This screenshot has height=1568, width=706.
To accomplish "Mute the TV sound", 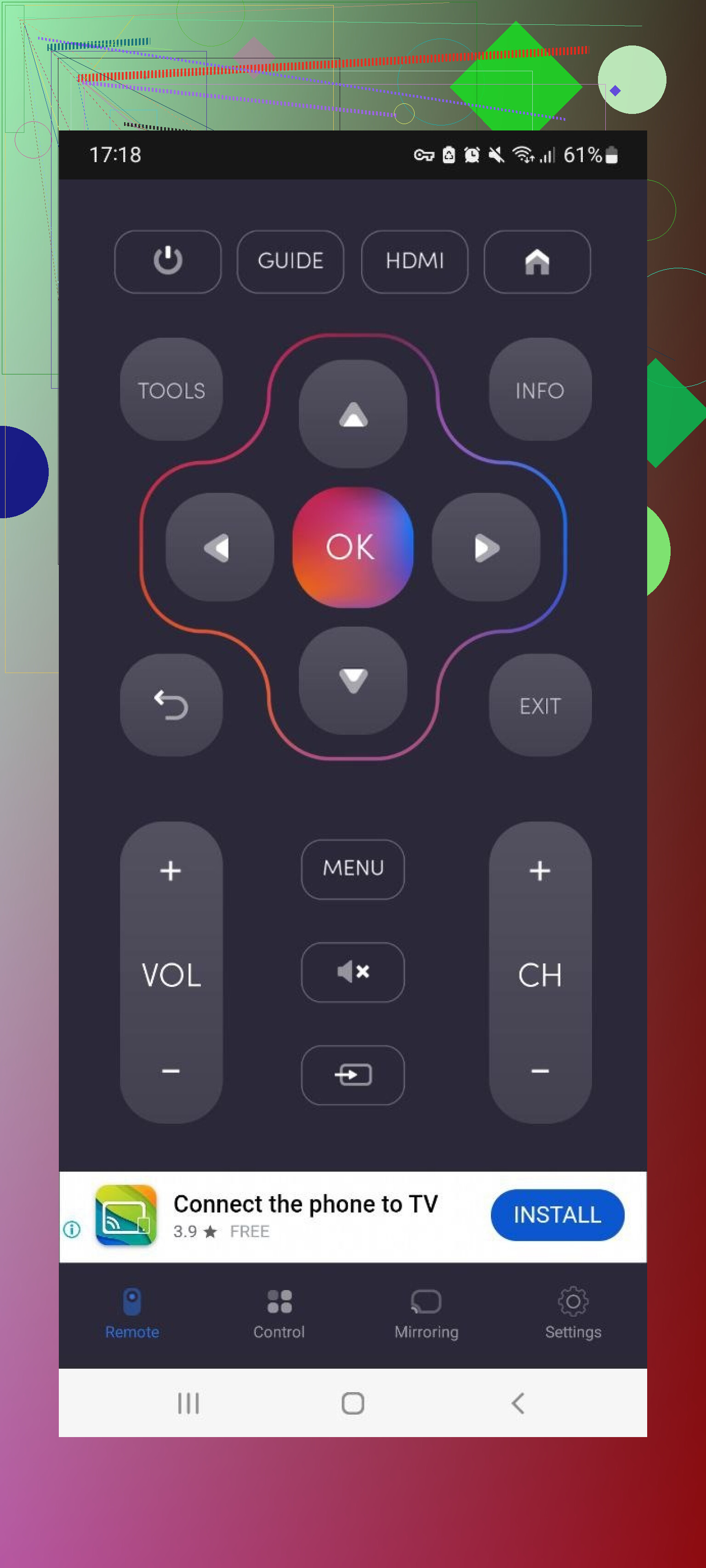I will click(x=353, y=972).
